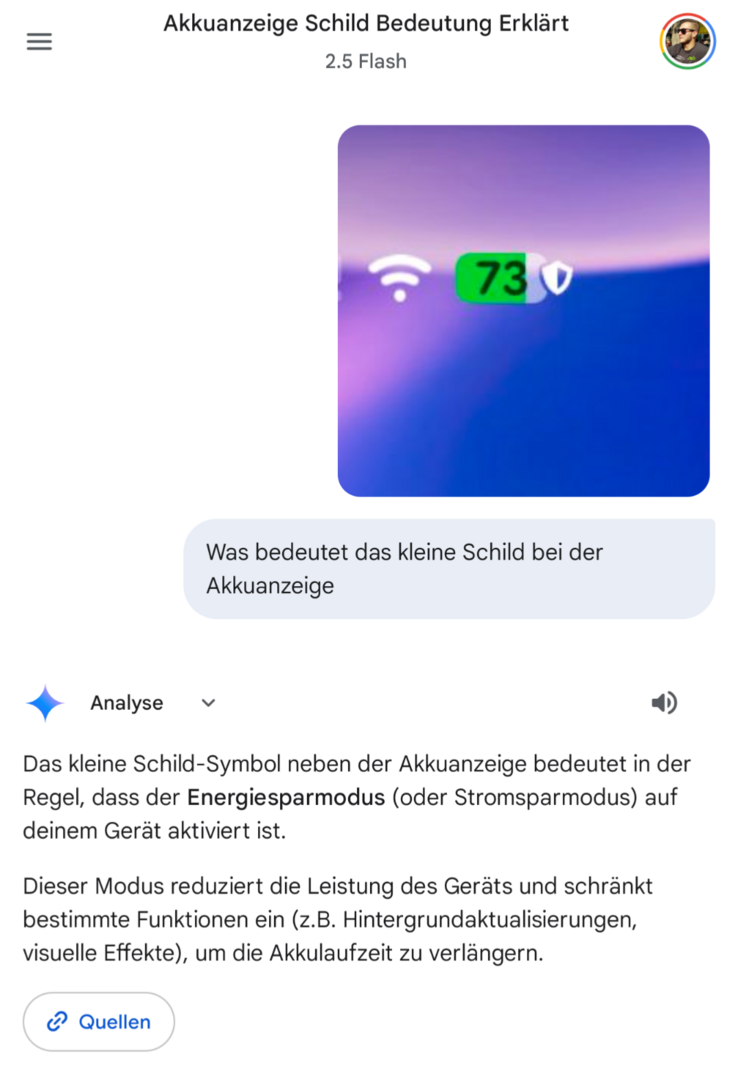Open the Quellen sources button
The image size is (738, 1080).
(99, 1021)
